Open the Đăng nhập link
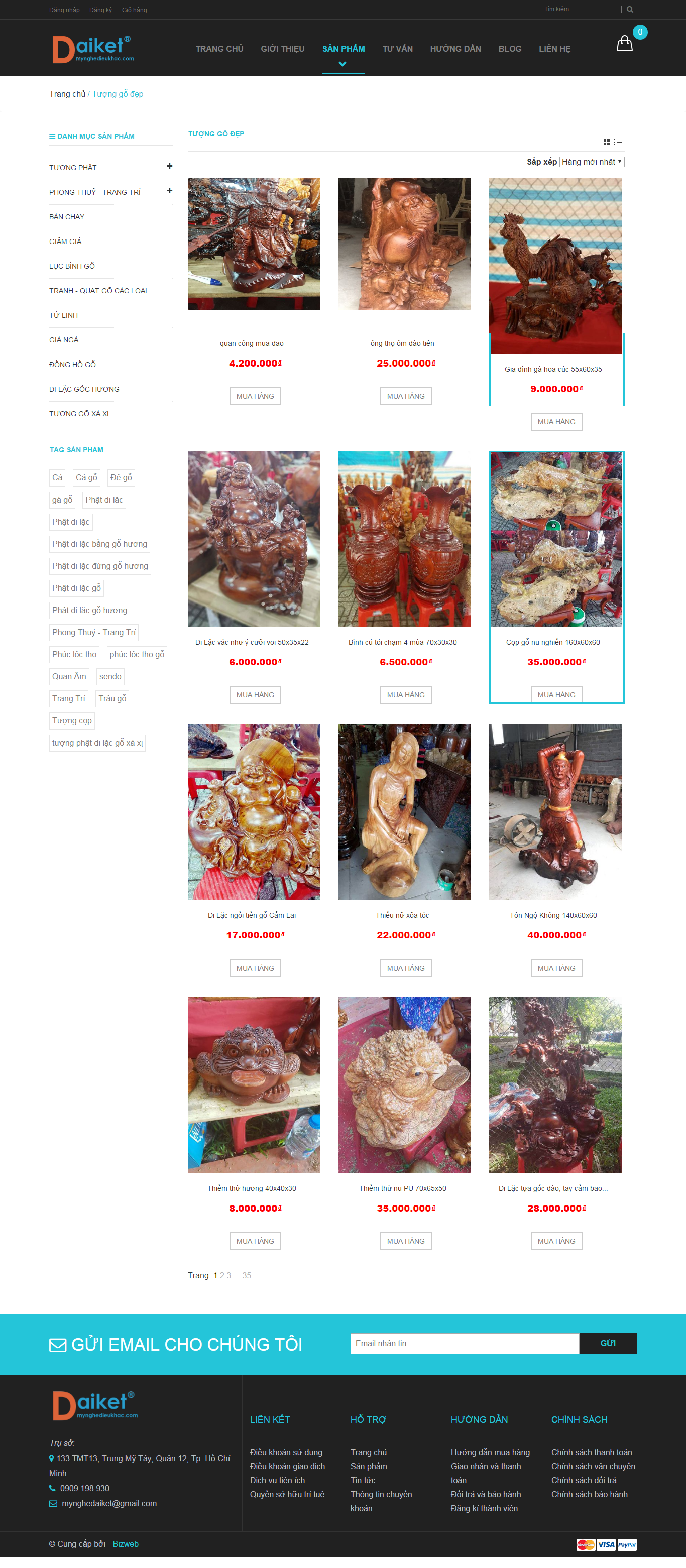Image resolution: width=686 pixels, height=1568 pixels. 64,10
